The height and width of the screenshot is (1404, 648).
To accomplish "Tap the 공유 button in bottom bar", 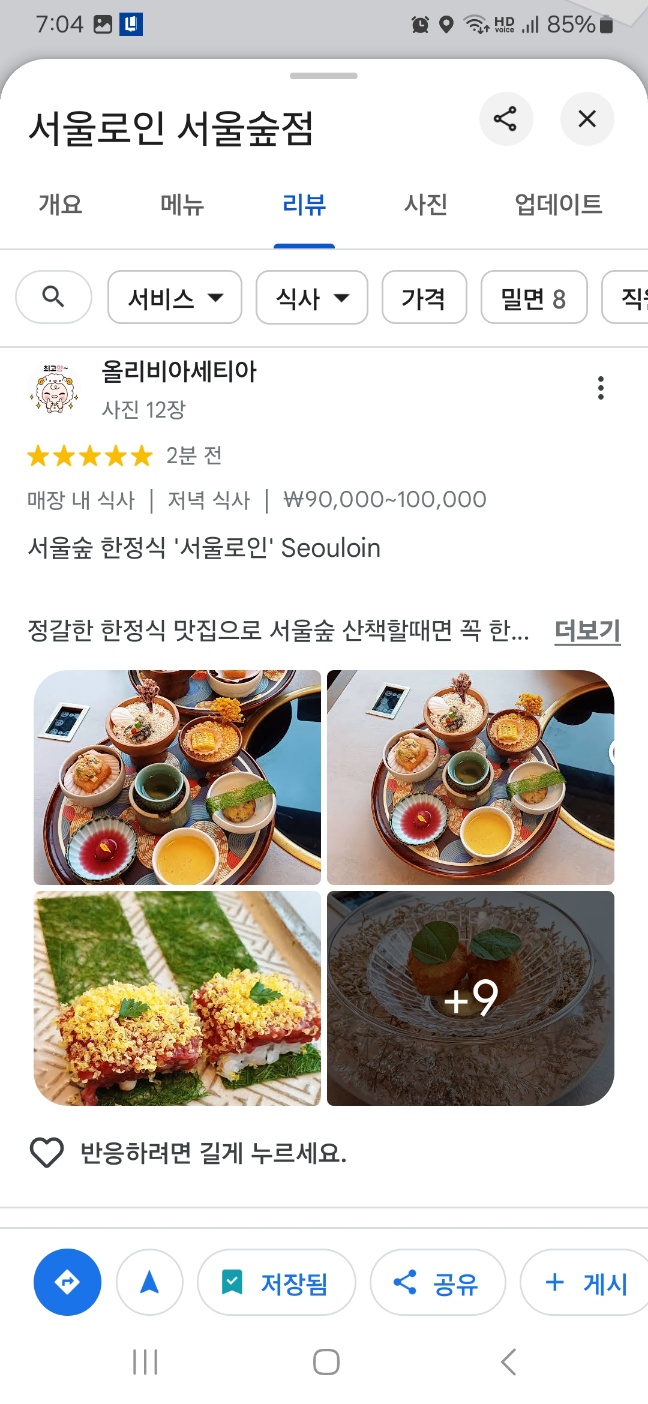I will [x=437, y=1282].
